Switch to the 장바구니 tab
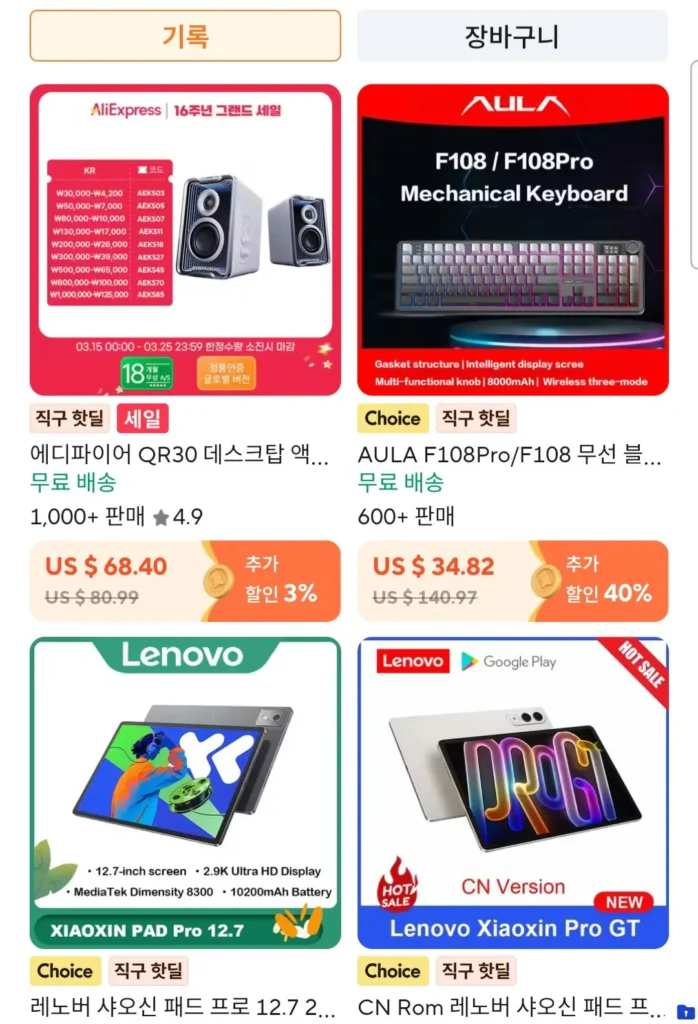Image resolution: width=698 pixels, height=1024 pixels. pos(512,36)
